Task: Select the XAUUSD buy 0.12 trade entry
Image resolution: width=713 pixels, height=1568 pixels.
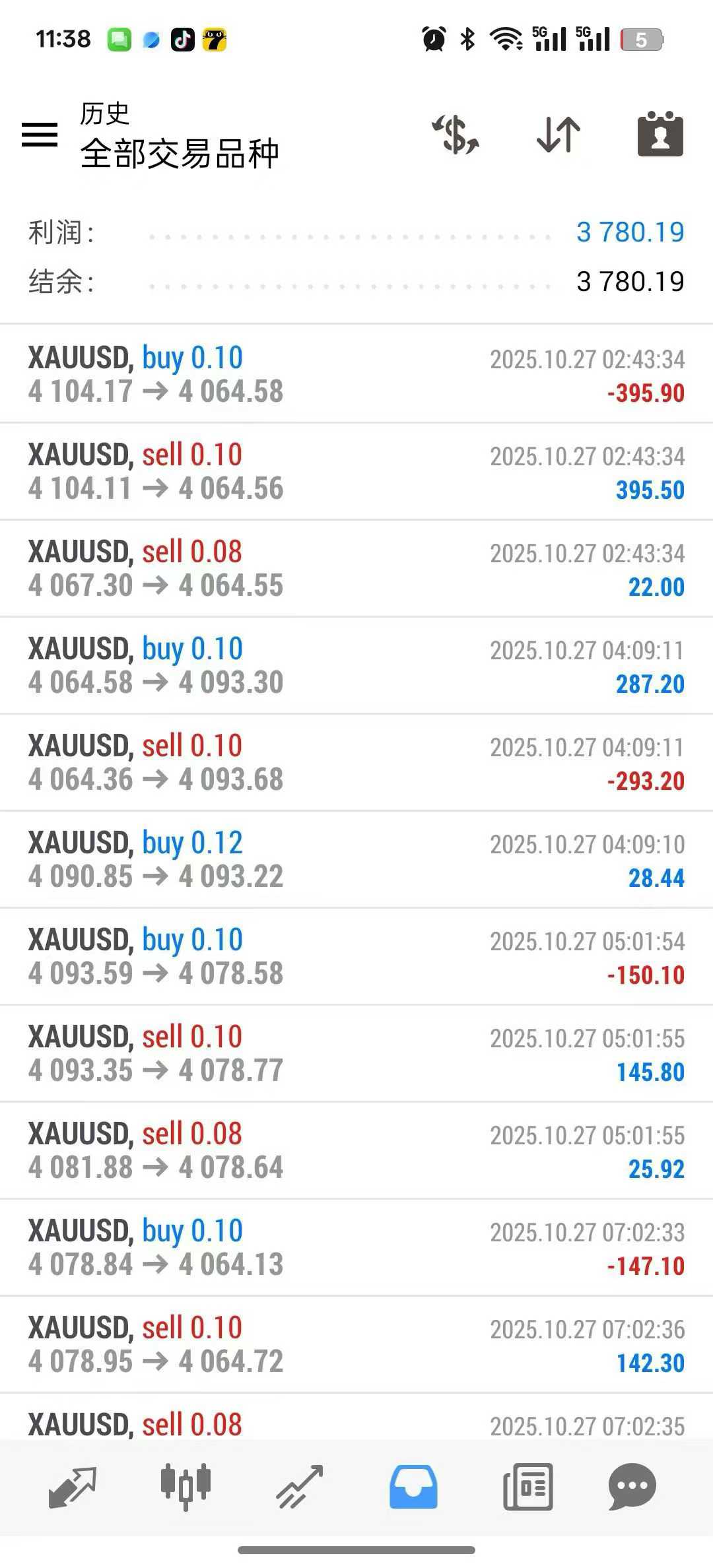Action: coord(356,858)
